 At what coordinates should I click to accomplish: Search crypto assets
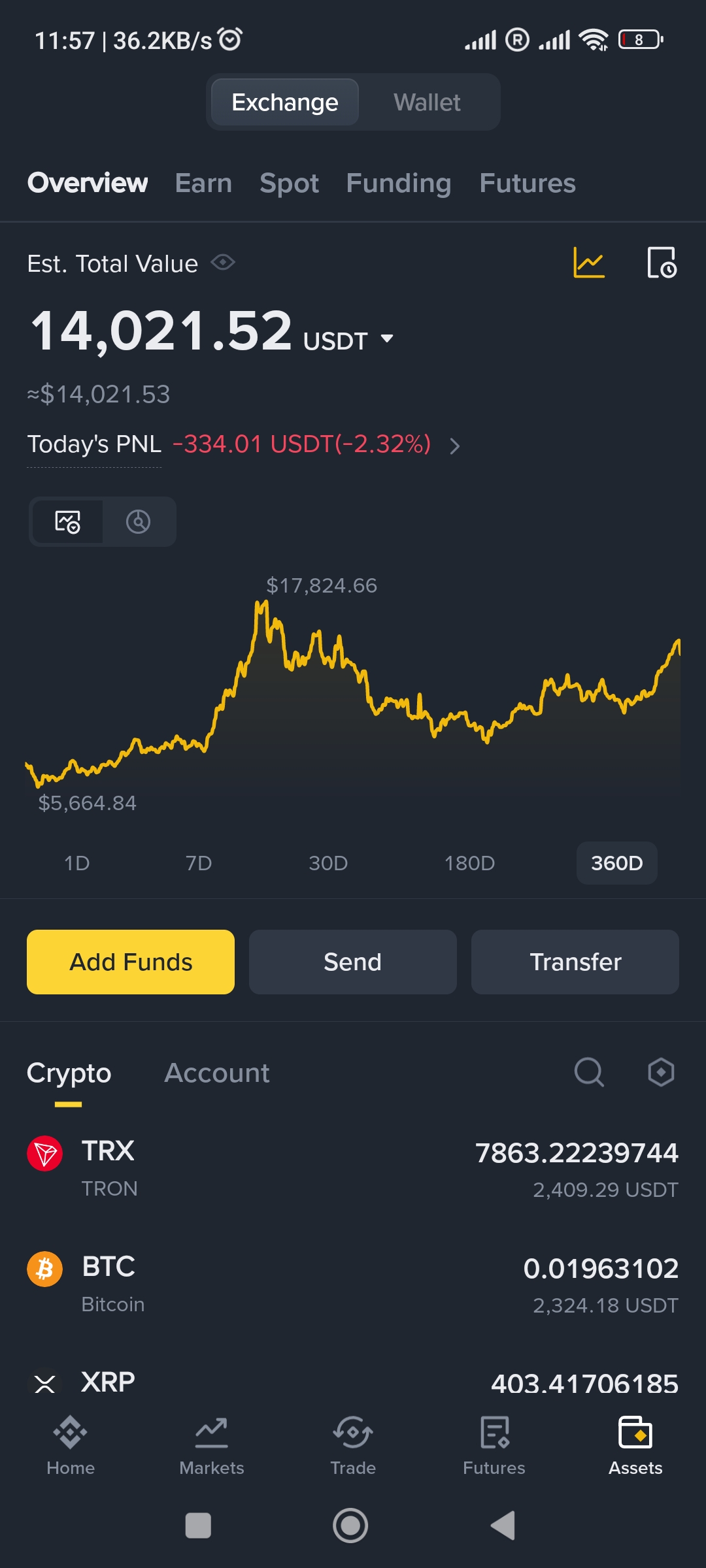[x=589, y=1072]
